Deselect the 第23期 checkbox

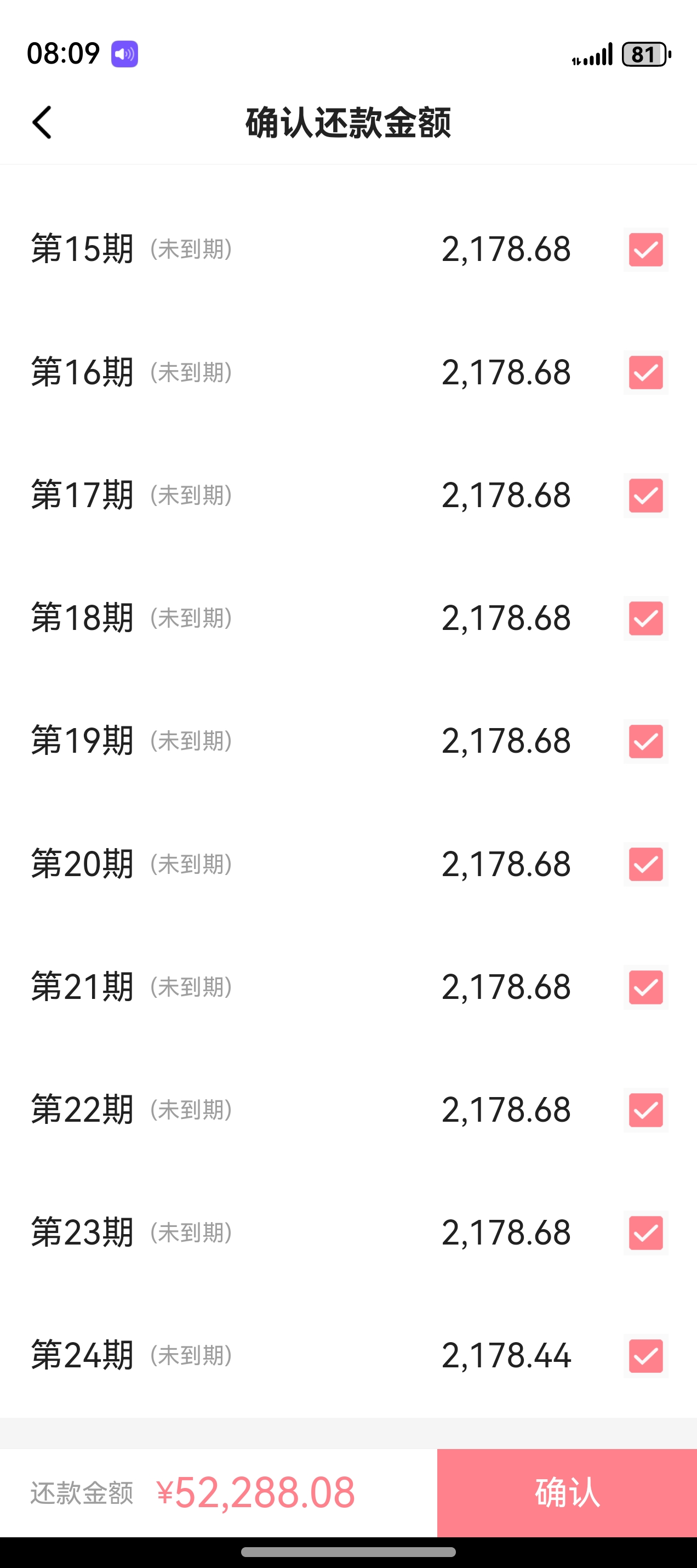coord(645,1233)
